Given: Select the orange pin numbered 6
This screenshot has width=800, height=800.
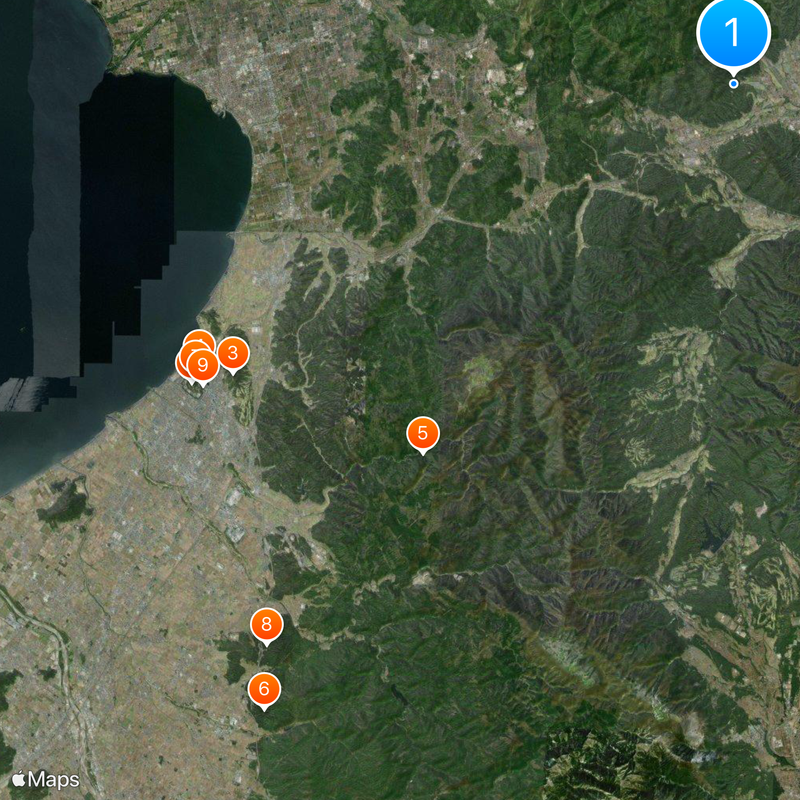Looking at the screenshot, I should click(x=264, y=688).
